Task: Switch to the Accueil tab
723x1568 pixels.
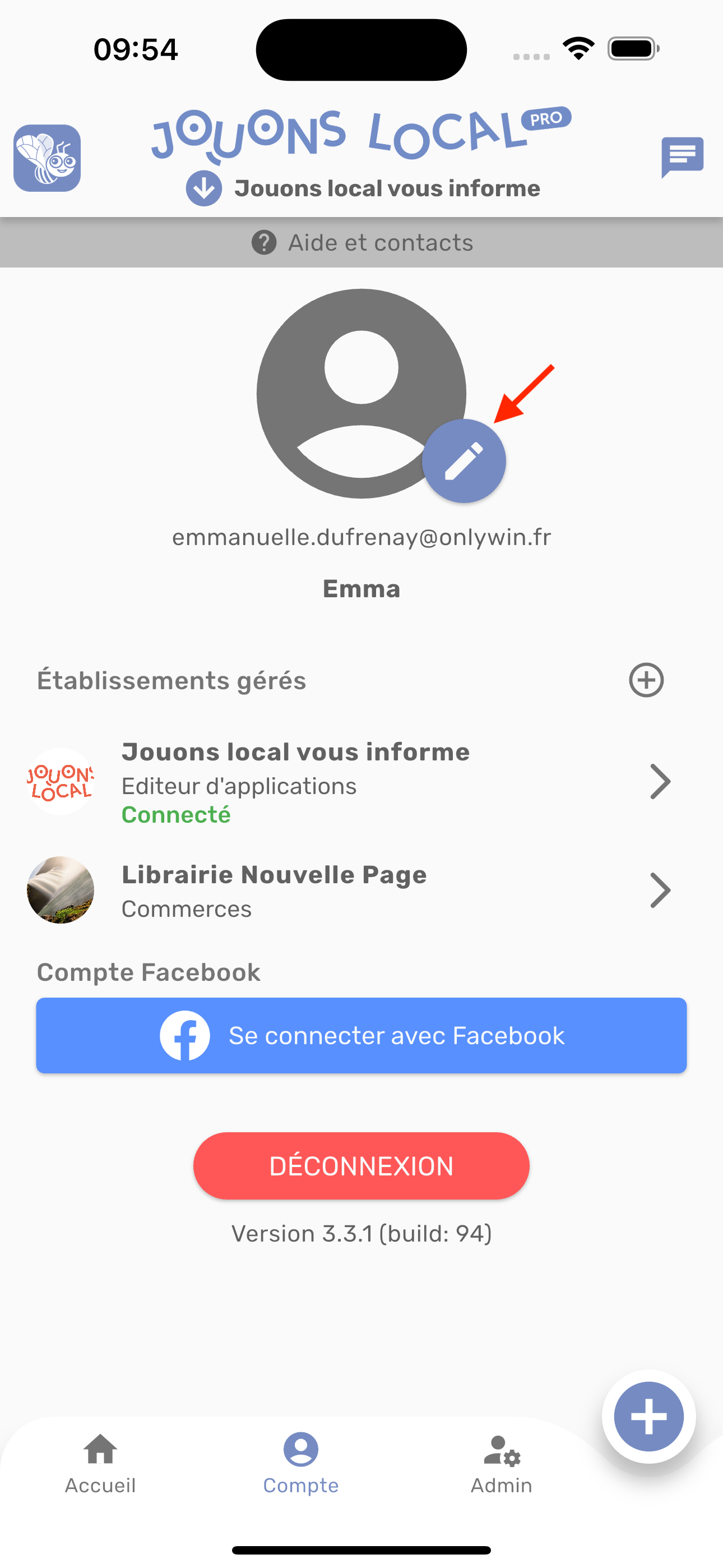Action: coord(100,1464)
